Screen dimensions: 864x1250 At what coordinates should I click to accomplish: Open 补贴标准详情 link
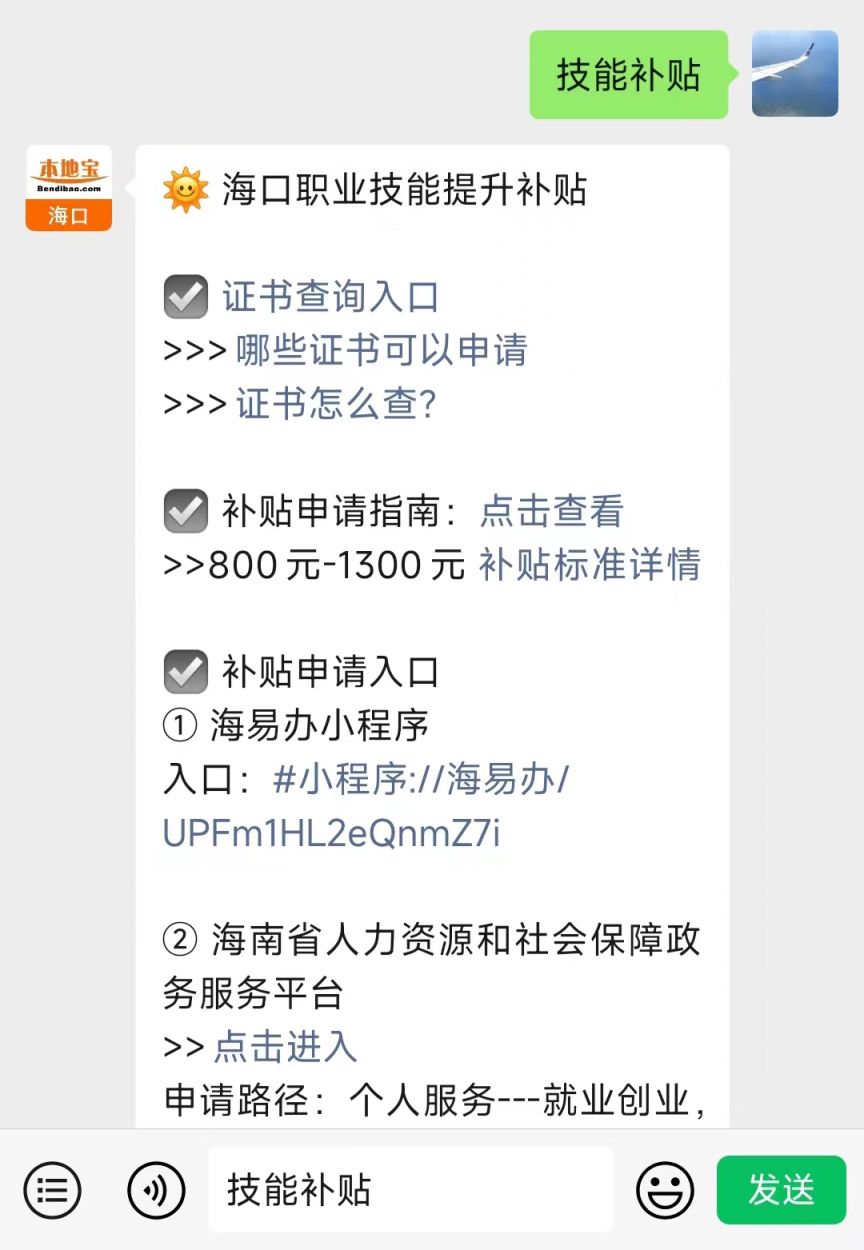(589, 565)
